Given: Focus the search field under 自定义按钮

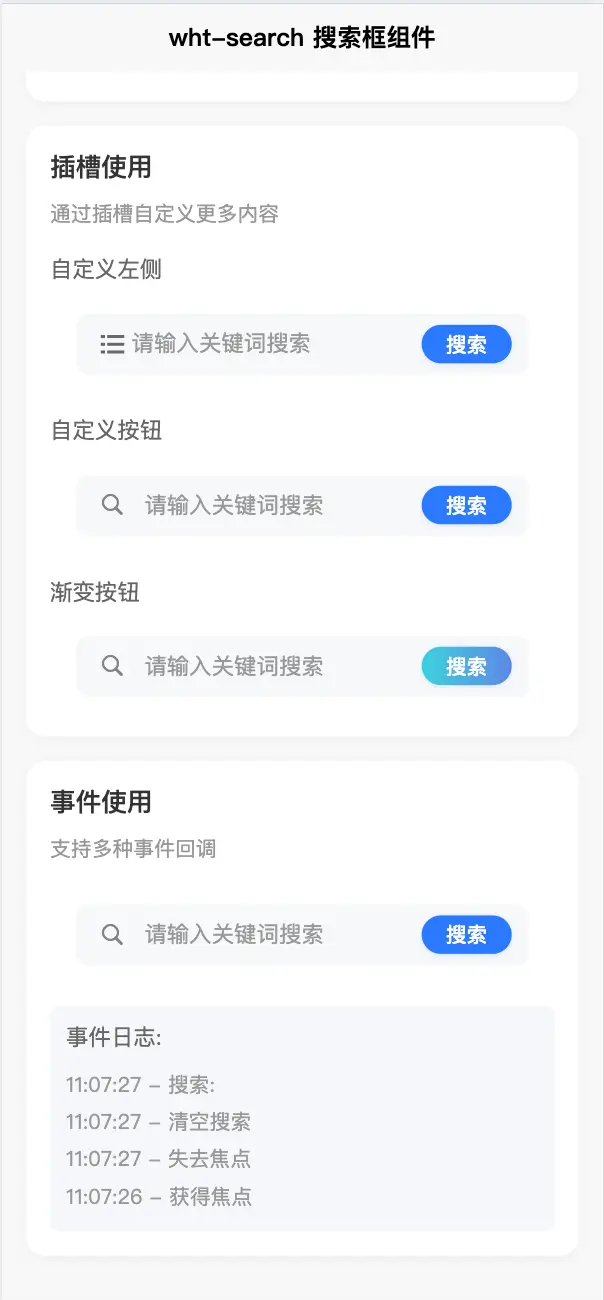Looking at the screenshot, I should pyautogui.click(x=270, y=505).
